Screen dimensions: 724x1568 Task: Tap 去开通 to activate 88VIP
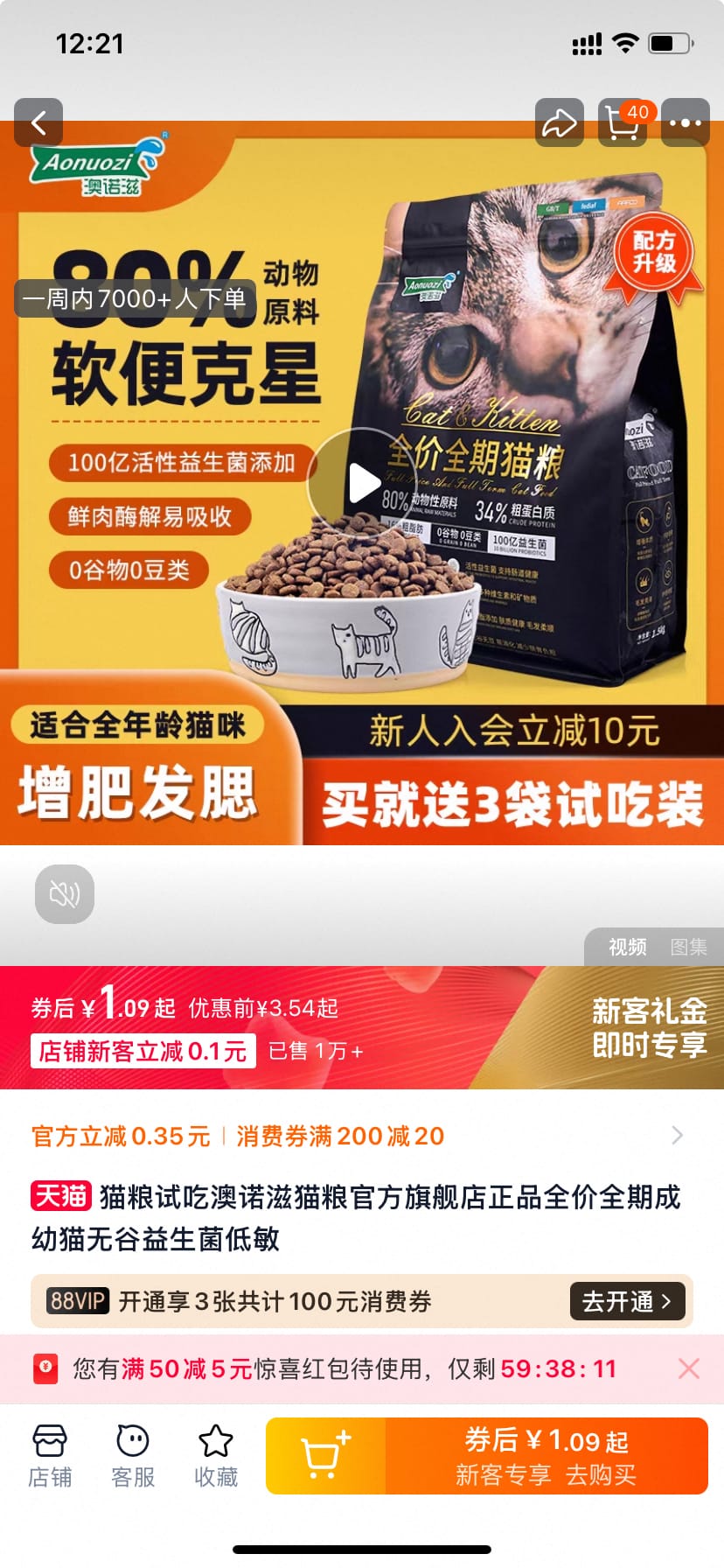coord(629,1301)
